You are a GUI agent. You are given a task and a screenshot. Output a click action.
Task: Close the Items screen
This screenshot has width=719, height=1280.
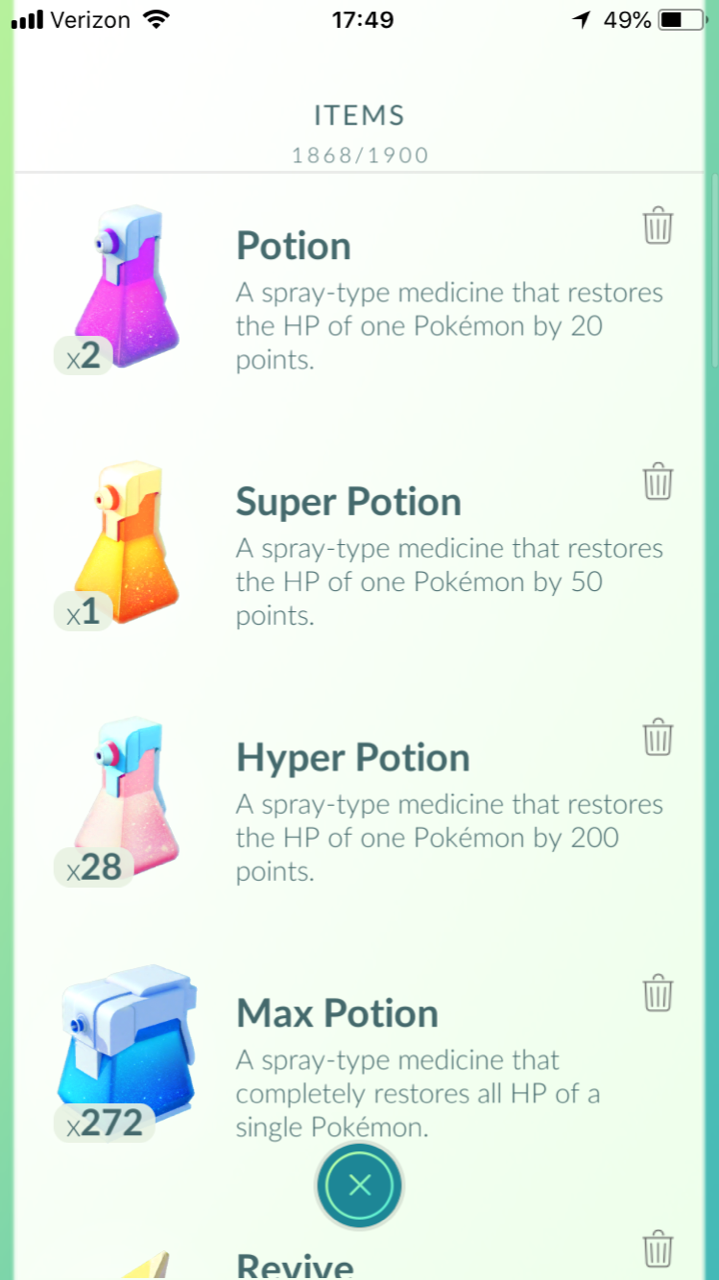click(360, 1185)
